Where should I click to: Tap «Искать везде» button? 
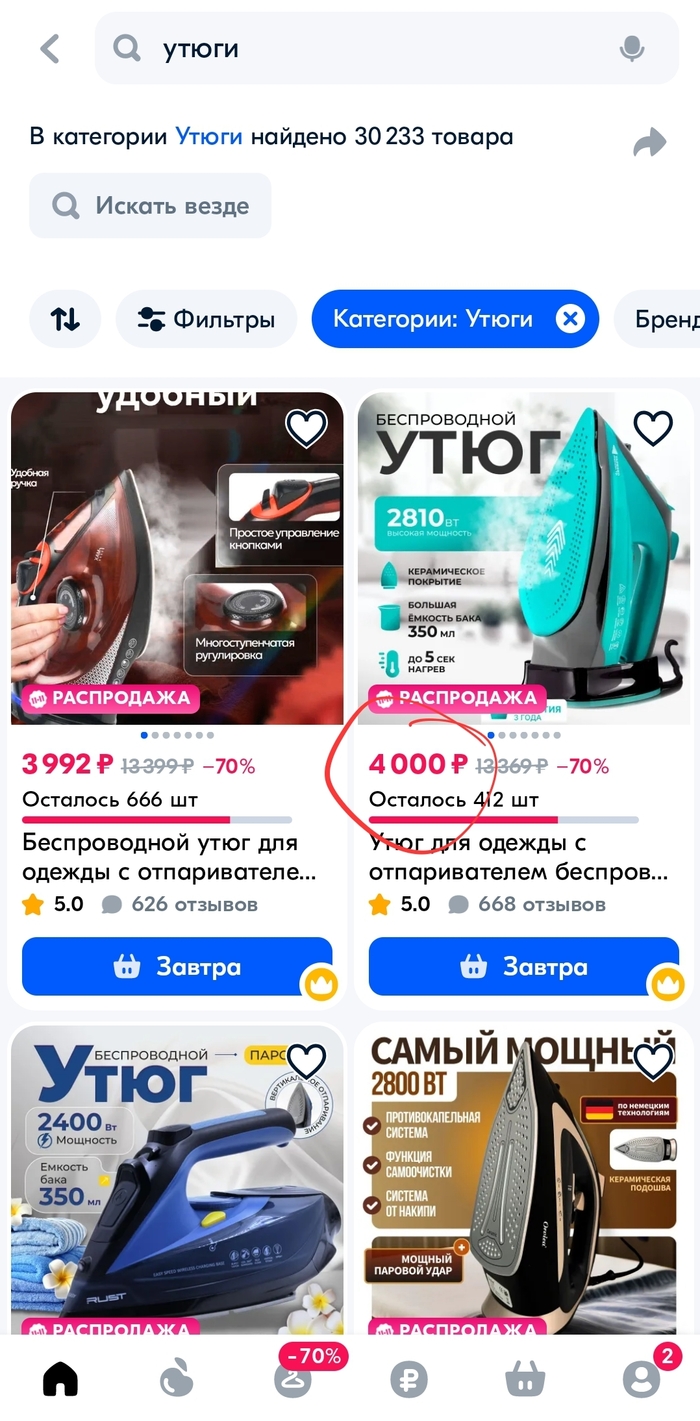(150, 206)
